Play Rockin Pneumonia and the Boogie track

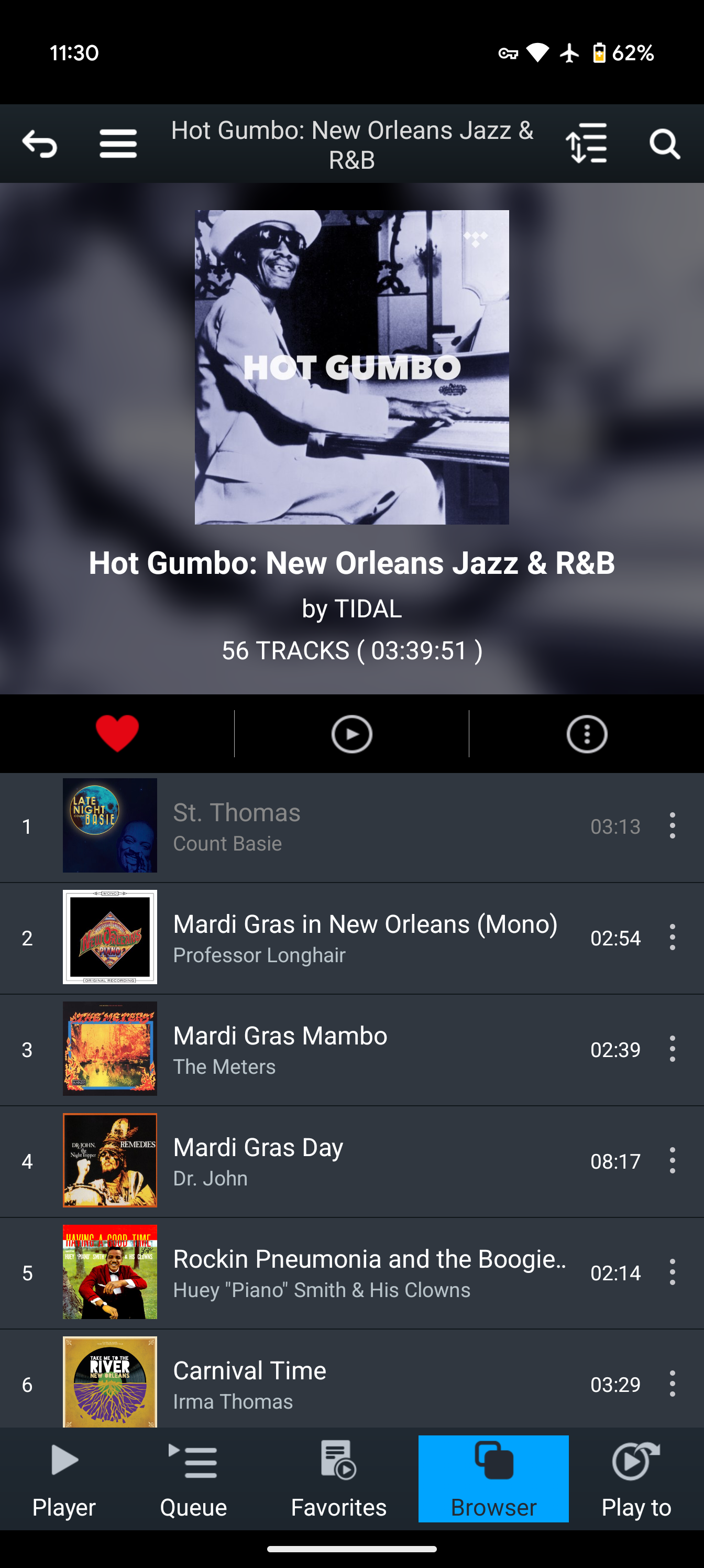[351, 1273]
